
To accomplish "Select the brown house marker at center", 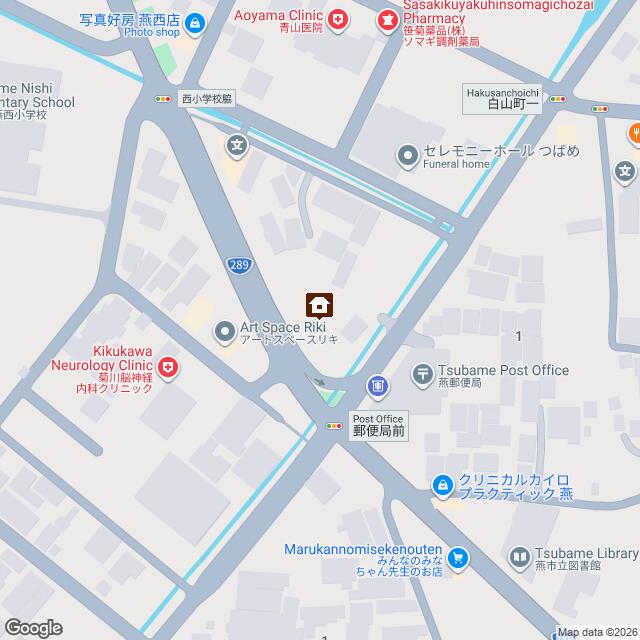I will coord(319,304).
